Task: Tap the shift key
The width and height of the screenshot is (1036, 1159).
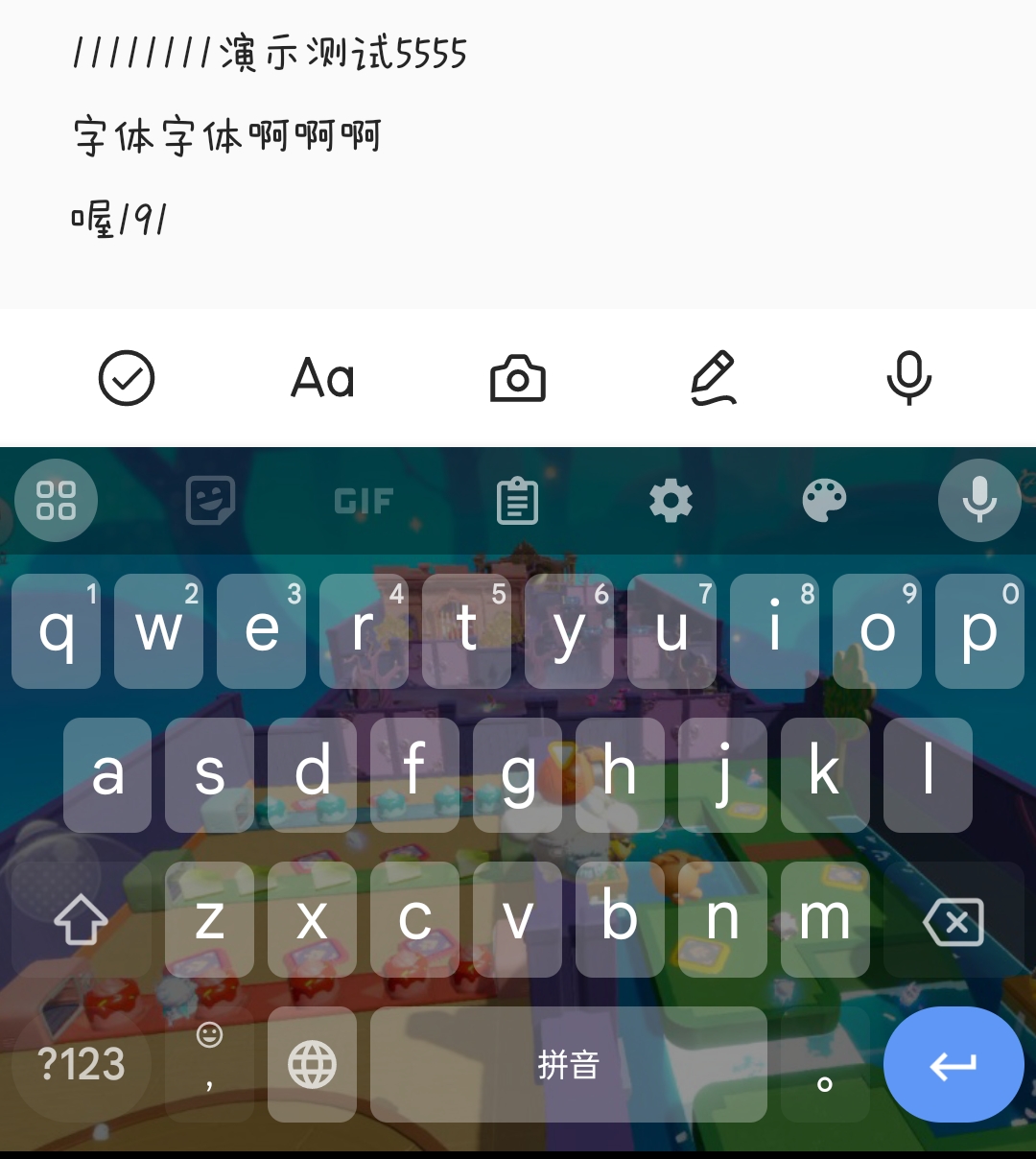Action: 81,920
